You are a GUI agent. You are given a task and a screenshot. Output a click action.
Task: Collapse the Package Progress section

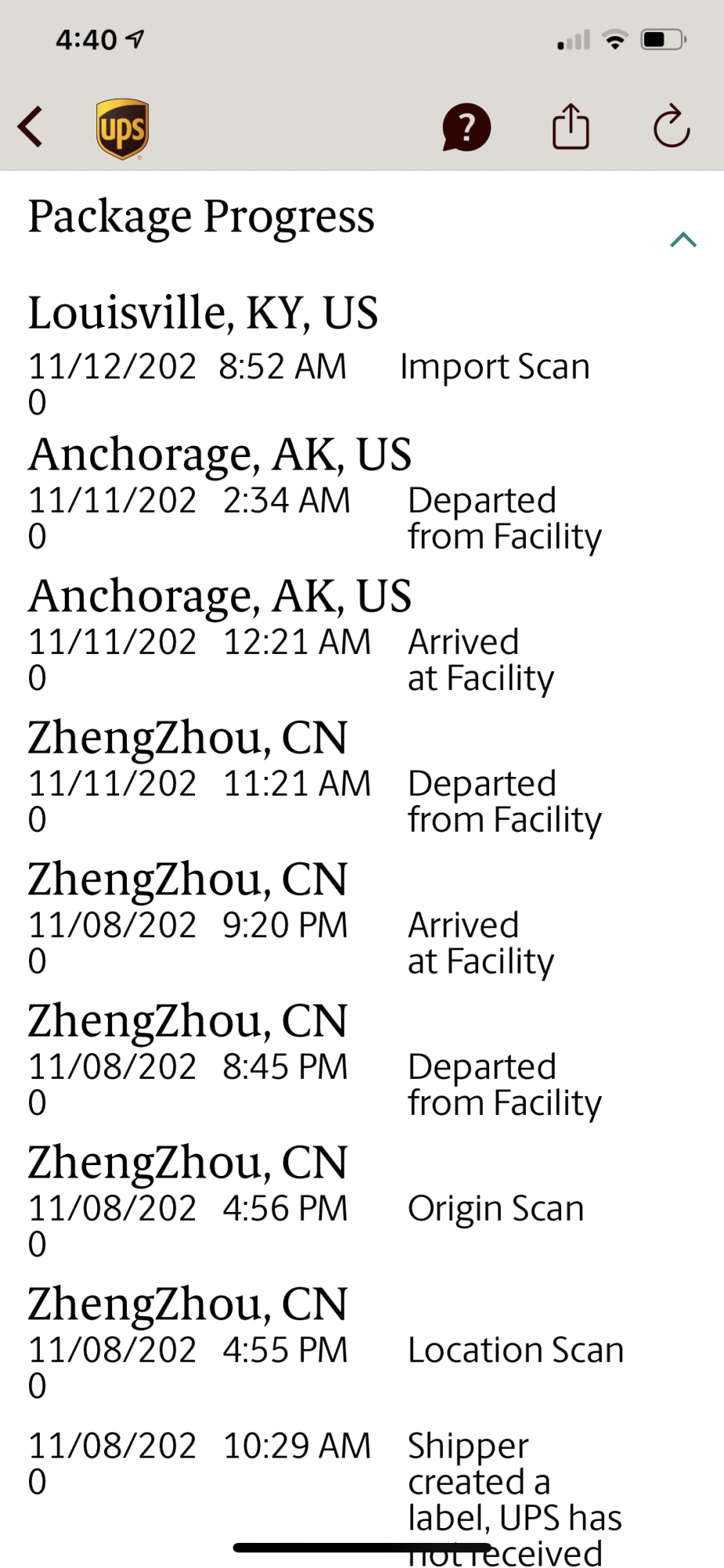[683, 240]
